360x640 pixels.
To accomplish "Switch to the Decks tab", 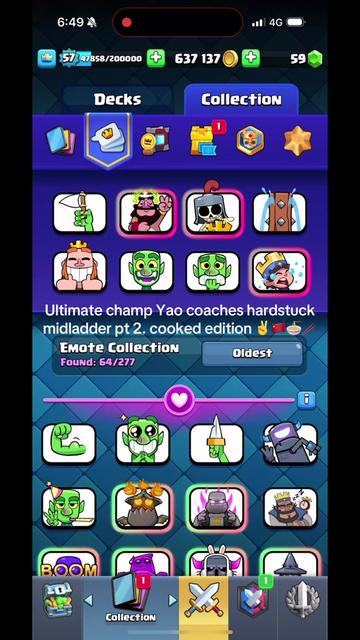I will tap(118, 99).
